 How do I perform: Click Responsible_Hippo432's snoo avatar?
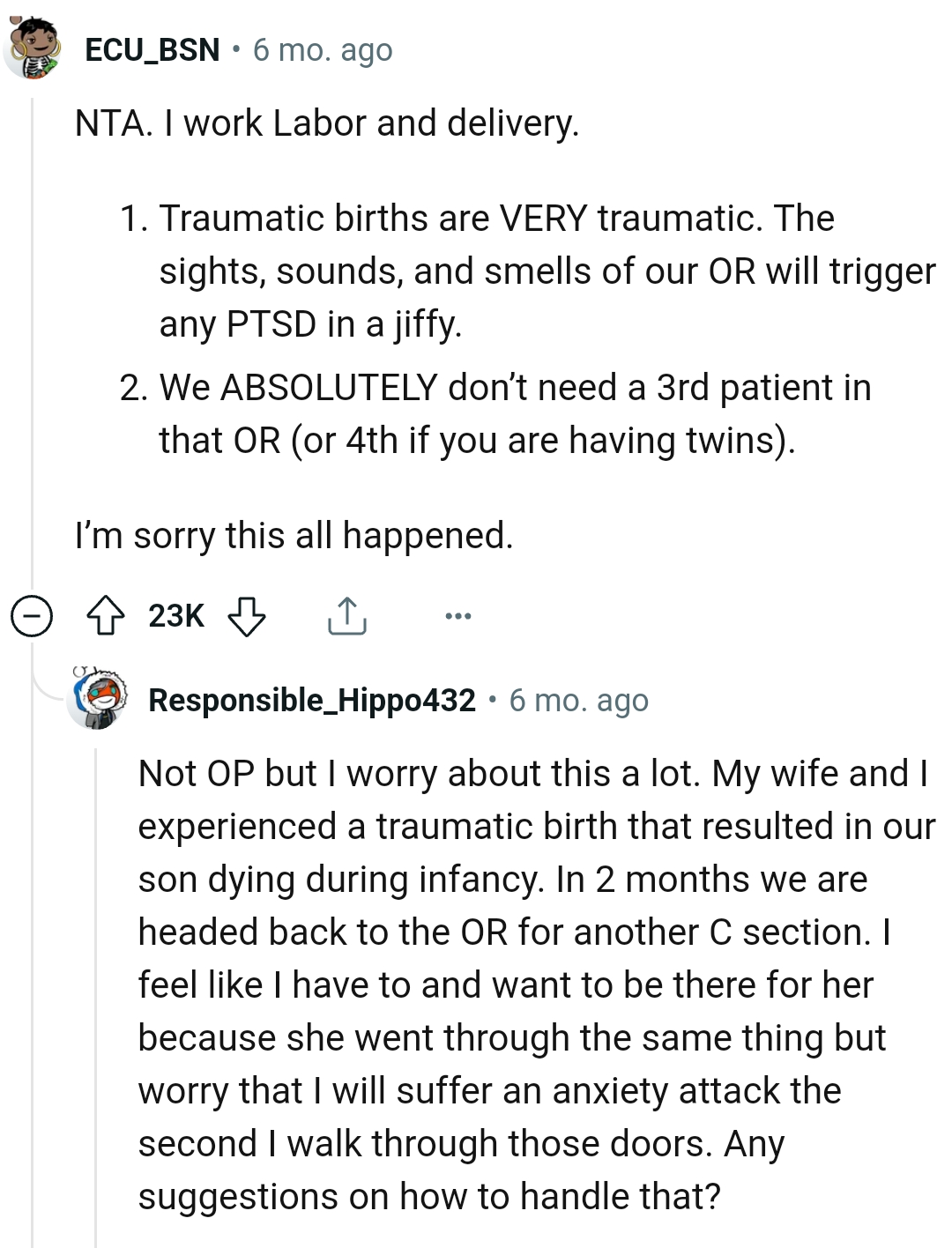100,702
